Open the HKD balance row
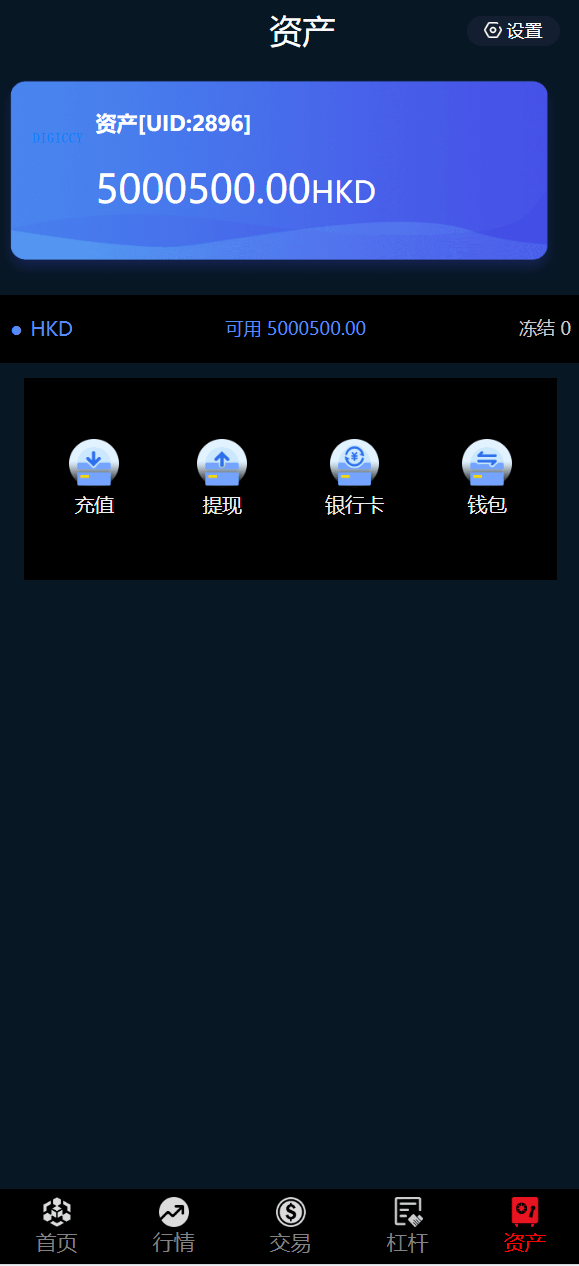This screenshot has width=579, height=1266. coord(290,329)
